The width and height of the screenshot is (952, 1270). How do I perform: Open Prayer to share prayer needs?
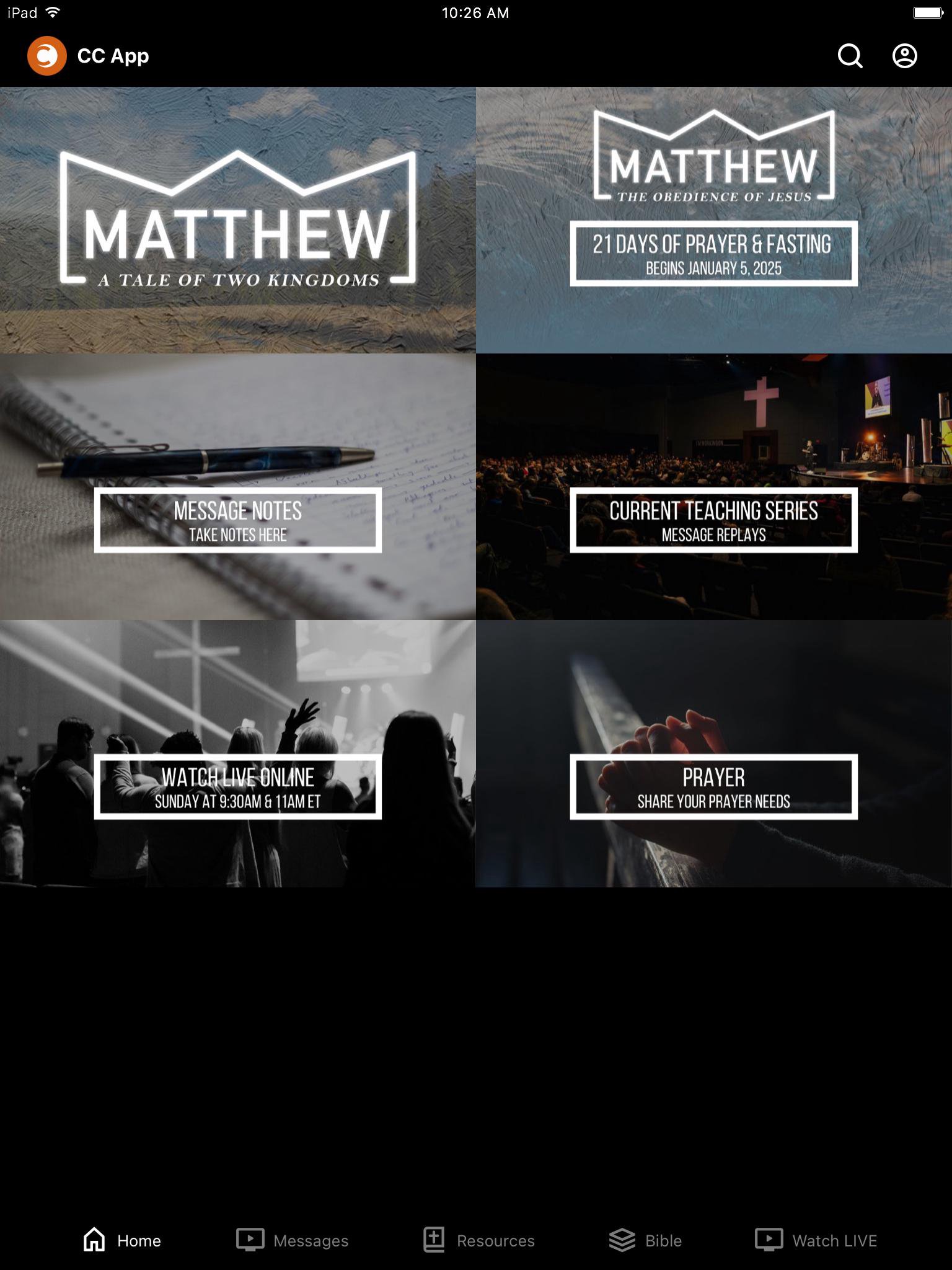pos(713,753)
